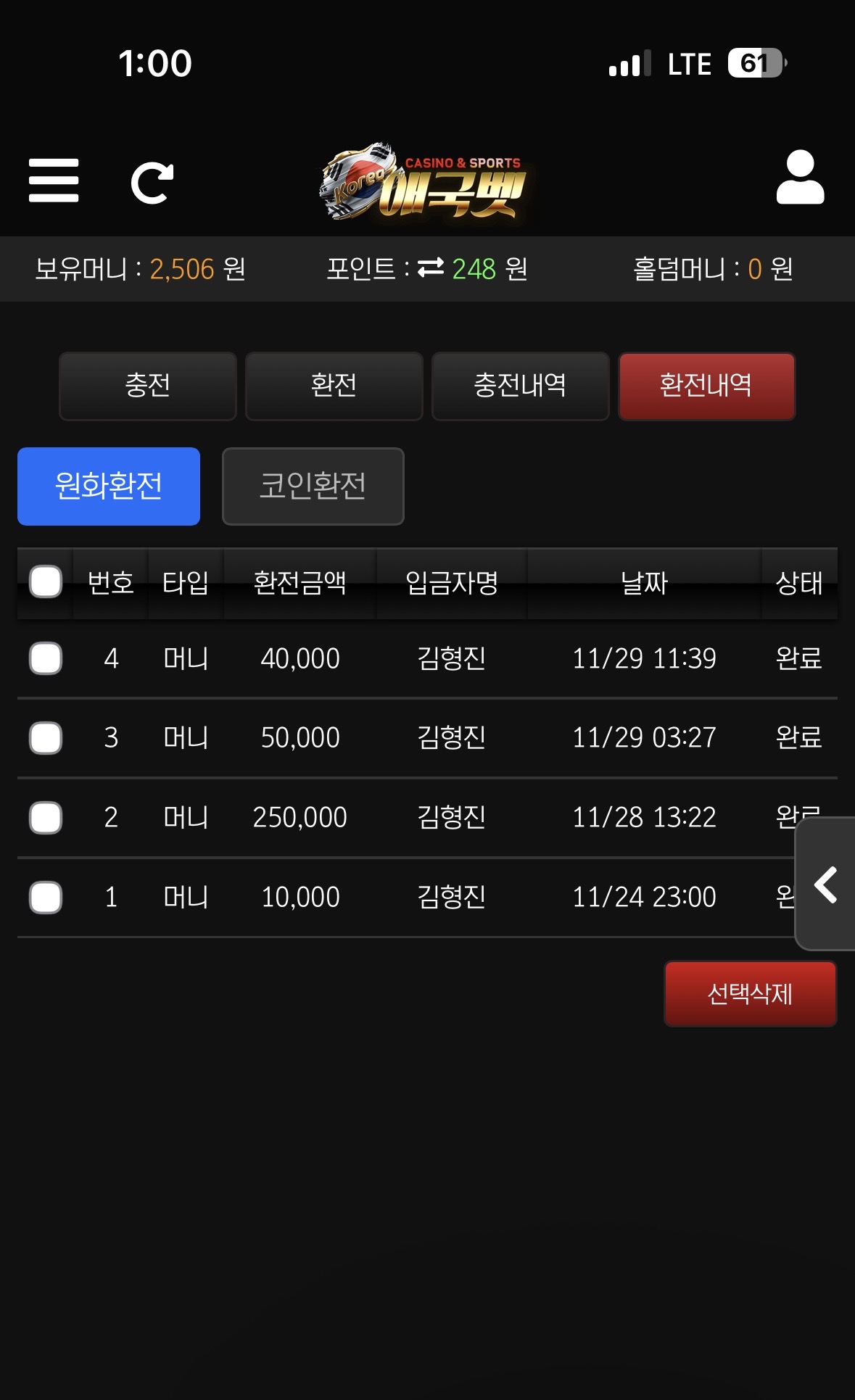Mark the checkbox for the 250,000 row
Viewport: 855px width, 1400px height.
(x=46, y=818)
